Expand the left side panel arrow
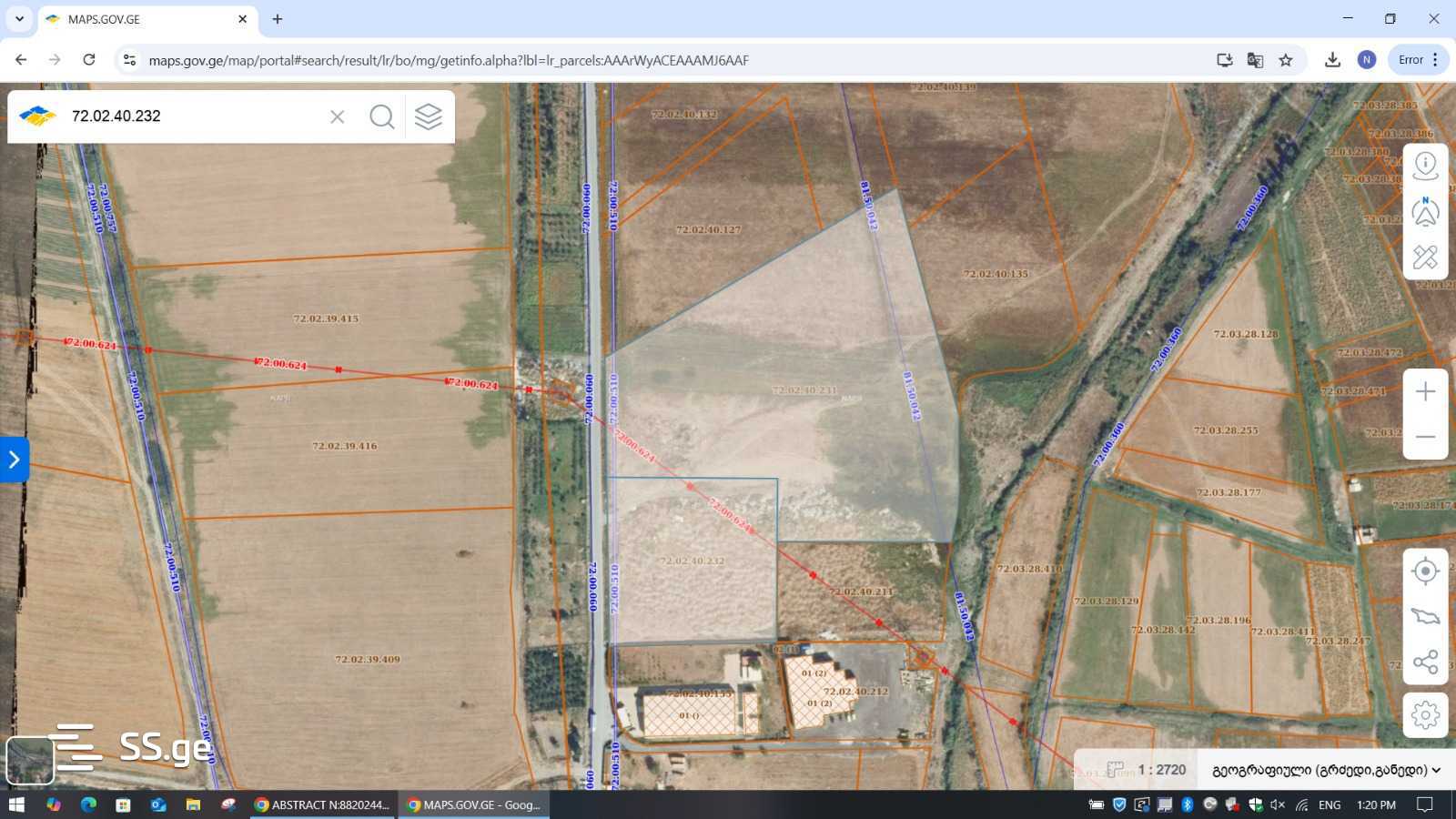The image size is (1456, 819). pyautogui.click(x=14, y=460)
